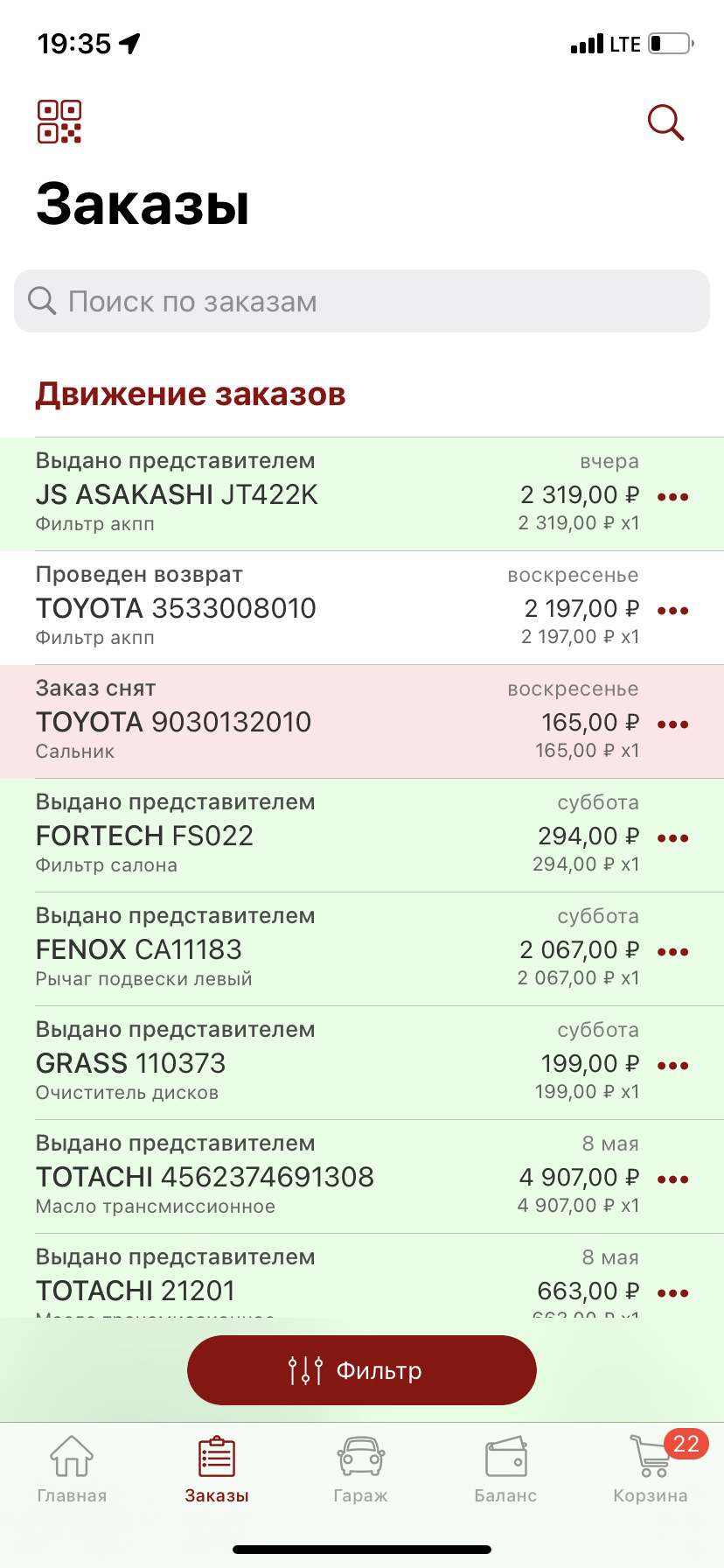This screenshot has width=724, height=1568.
Task: Open the Гараж section
Action: pyautogui.click(x=361, y=1468)
